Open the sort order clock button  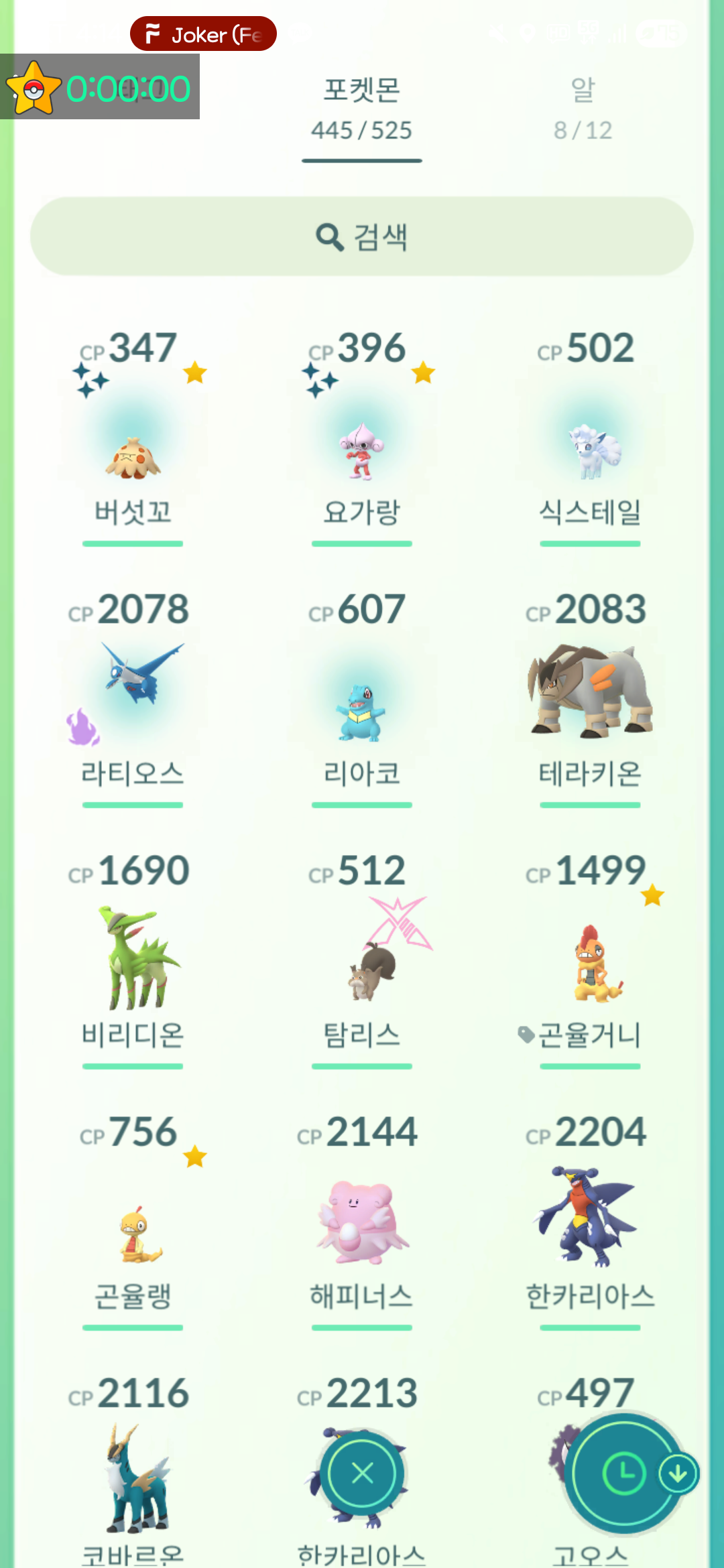coord(623,1473)
